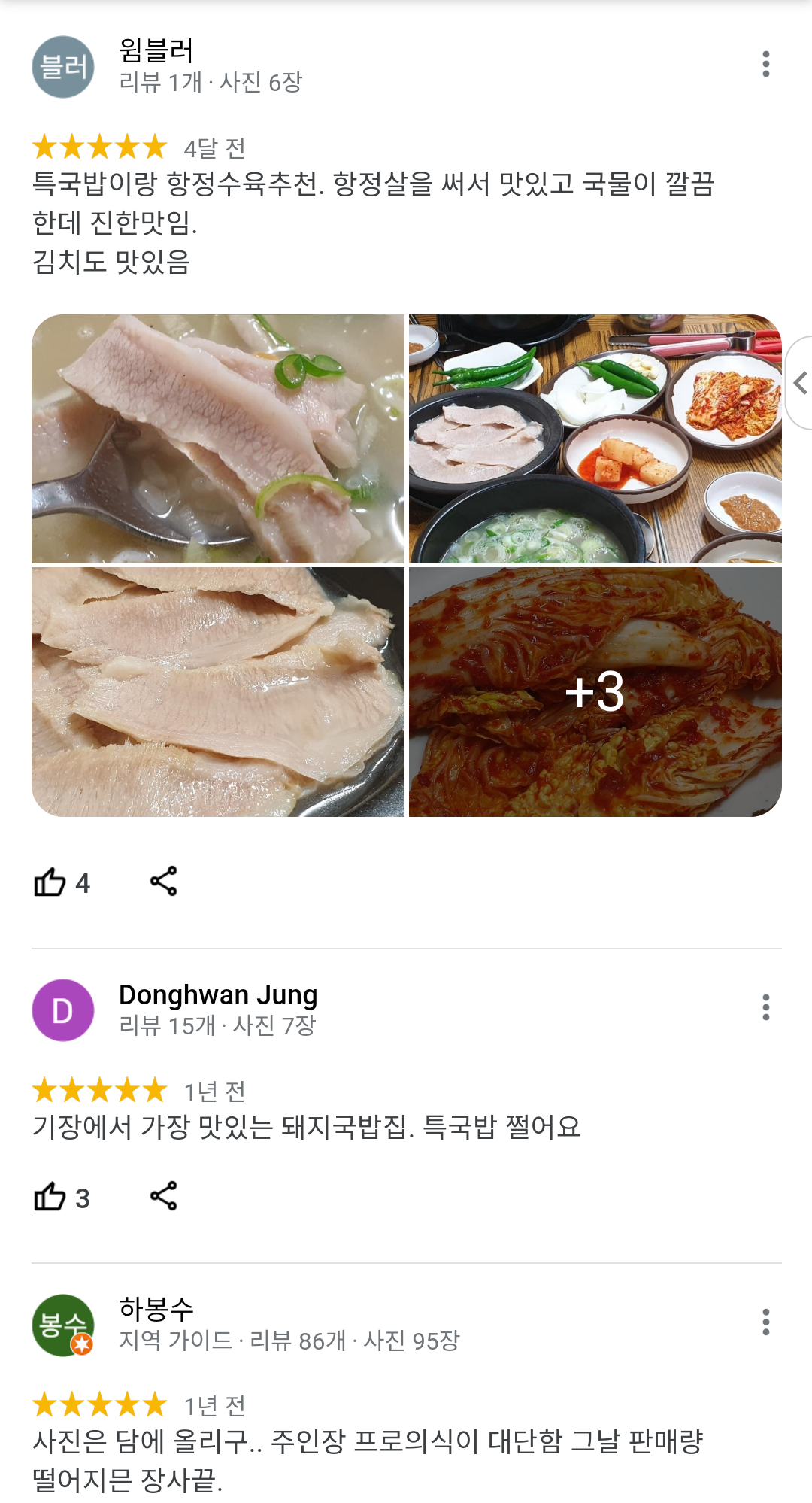Open overflow menu on Donghwan Jung's review
Image resolution: width=812 pixels, height=1503 pixels.
coord(765,1007)
